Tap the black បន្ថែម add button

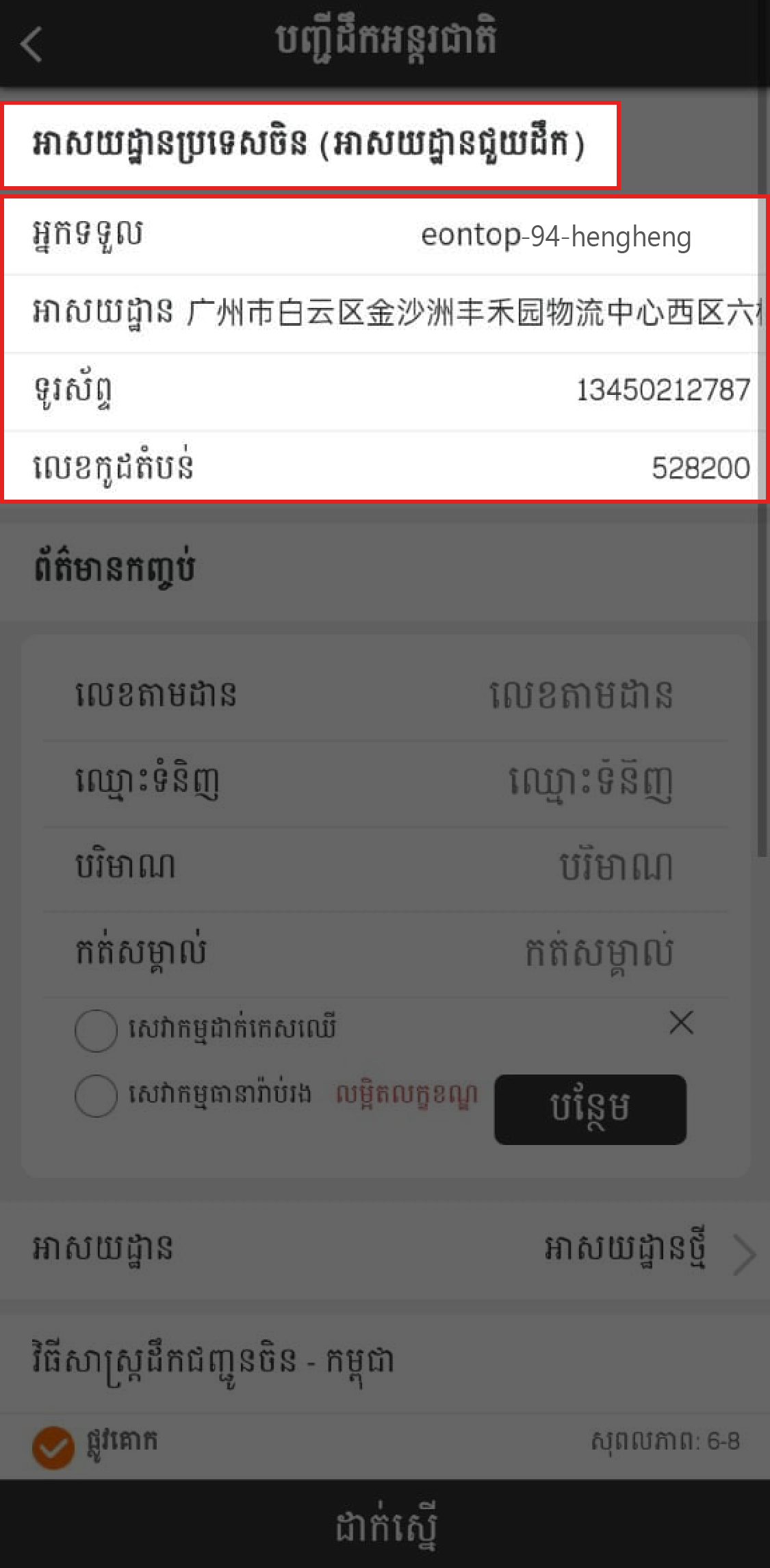point(590,1109)
